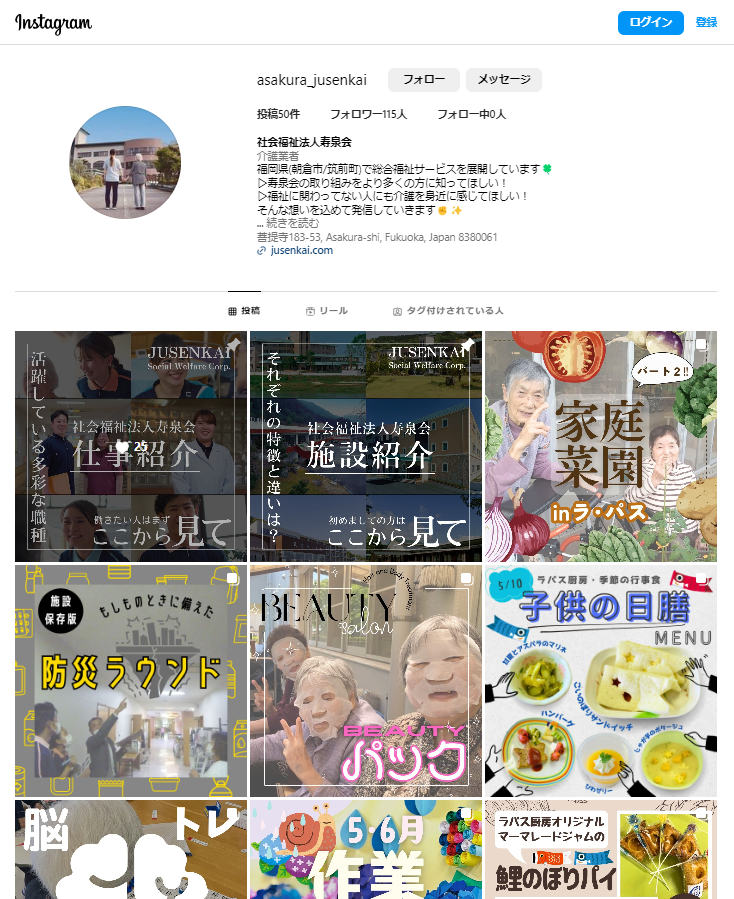Send a message via メッセージ button

504,80
